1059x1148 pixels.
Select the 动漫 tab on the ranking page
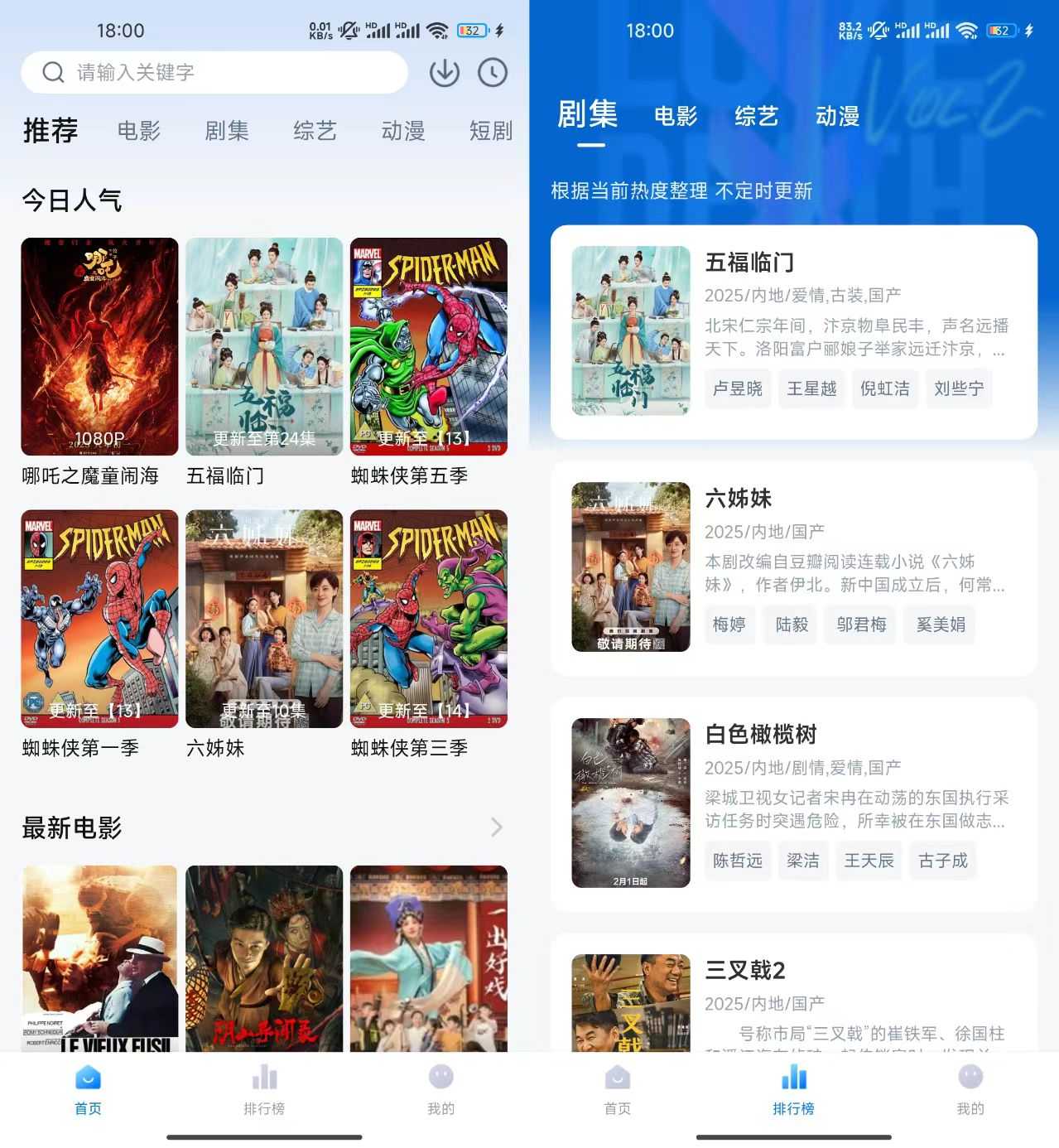click(839, 116)
